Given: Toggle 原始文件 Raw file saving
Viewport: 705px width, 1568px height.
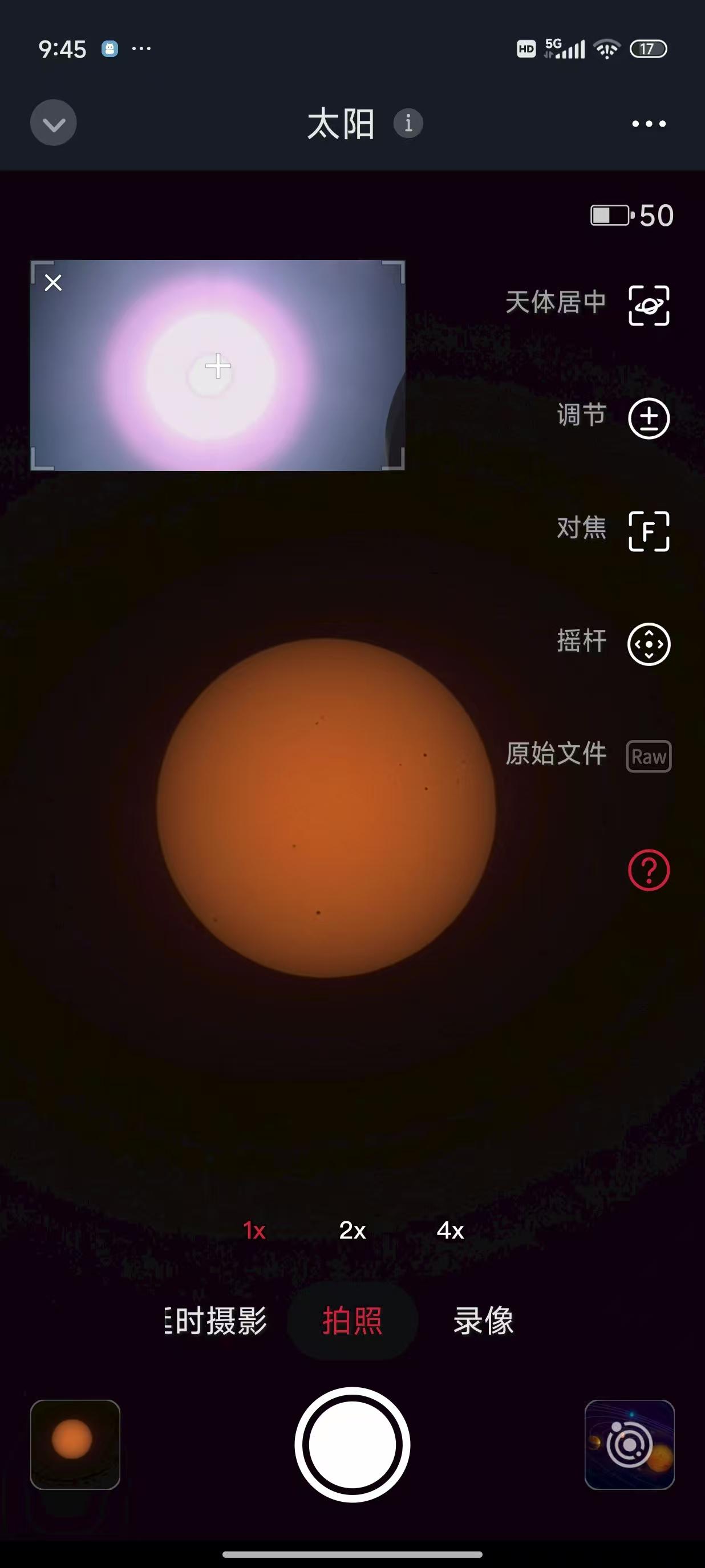Looking at the screenshot, I should [649, 757].
